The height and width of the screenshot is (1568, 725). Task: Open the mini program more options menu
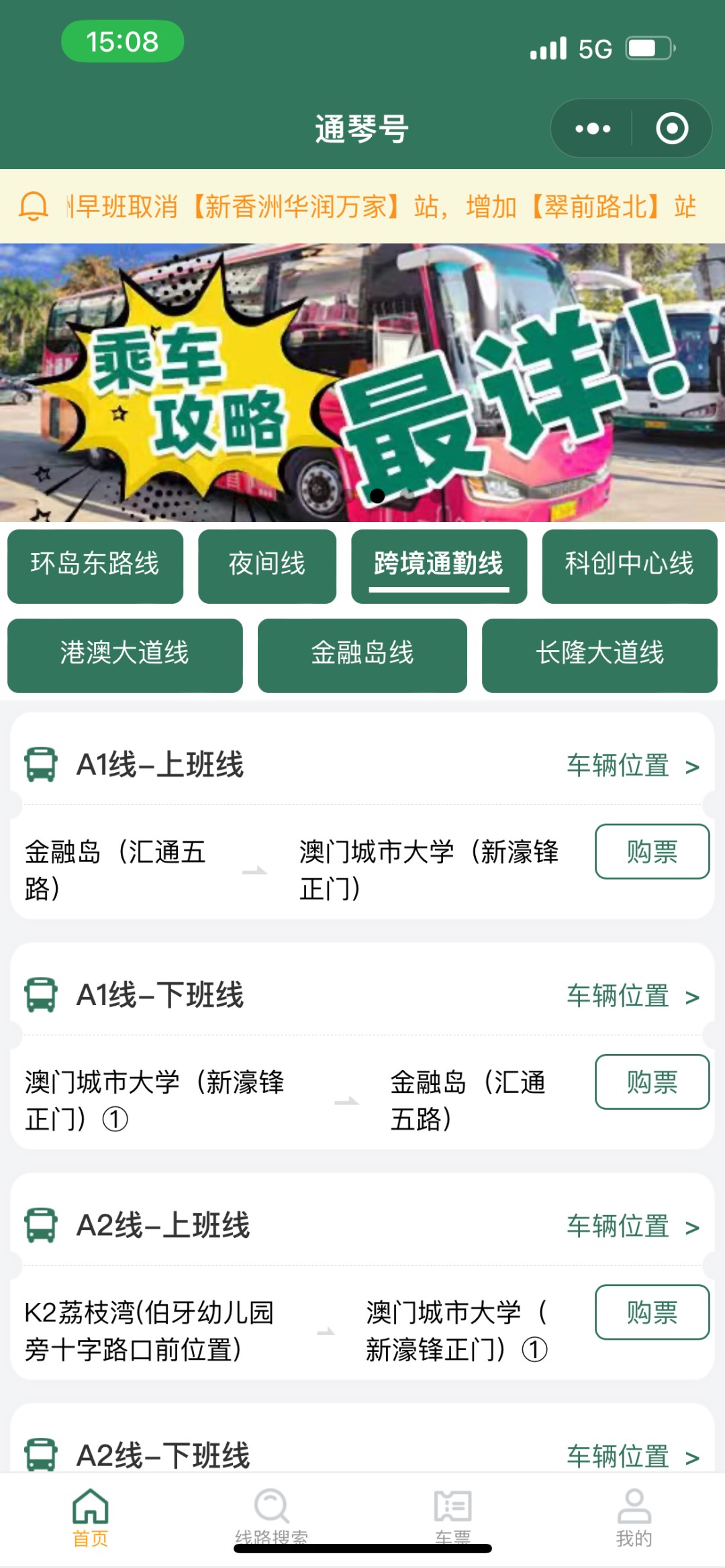(x=593, y=129)
